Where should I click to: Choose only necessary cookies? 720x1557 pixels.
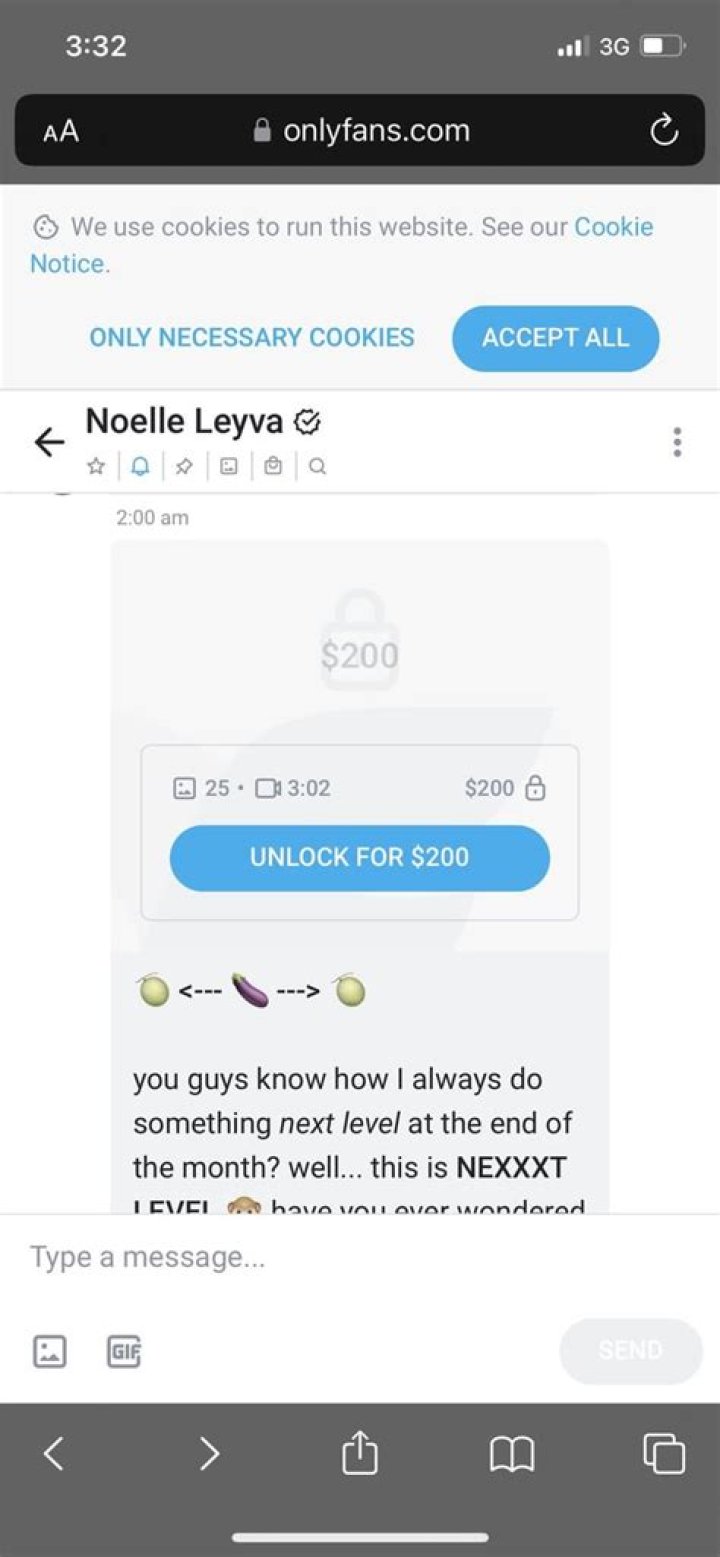point(252,338)
